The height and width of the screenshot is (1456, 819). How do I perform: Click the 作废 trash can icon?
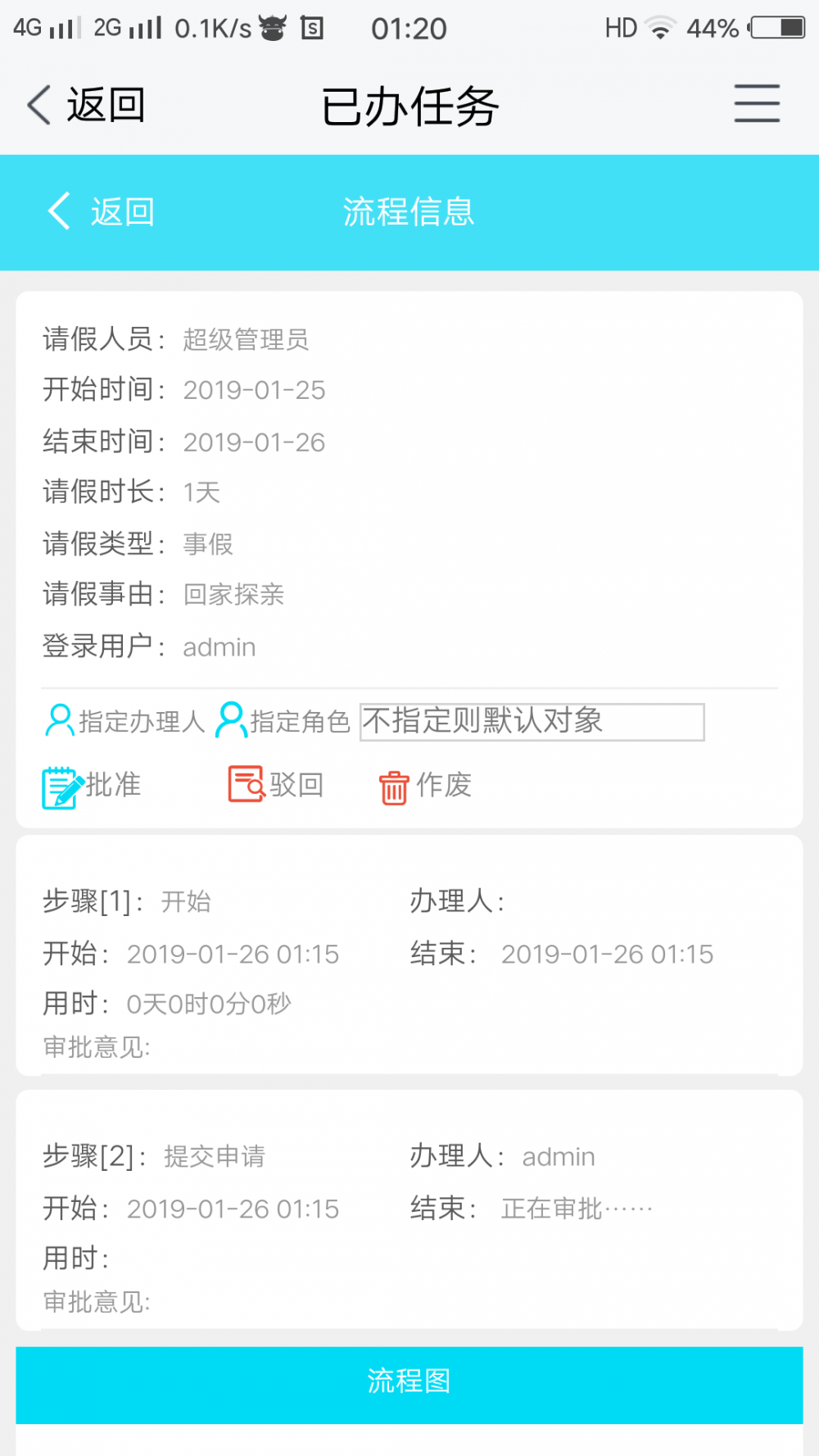click(393, 787)
